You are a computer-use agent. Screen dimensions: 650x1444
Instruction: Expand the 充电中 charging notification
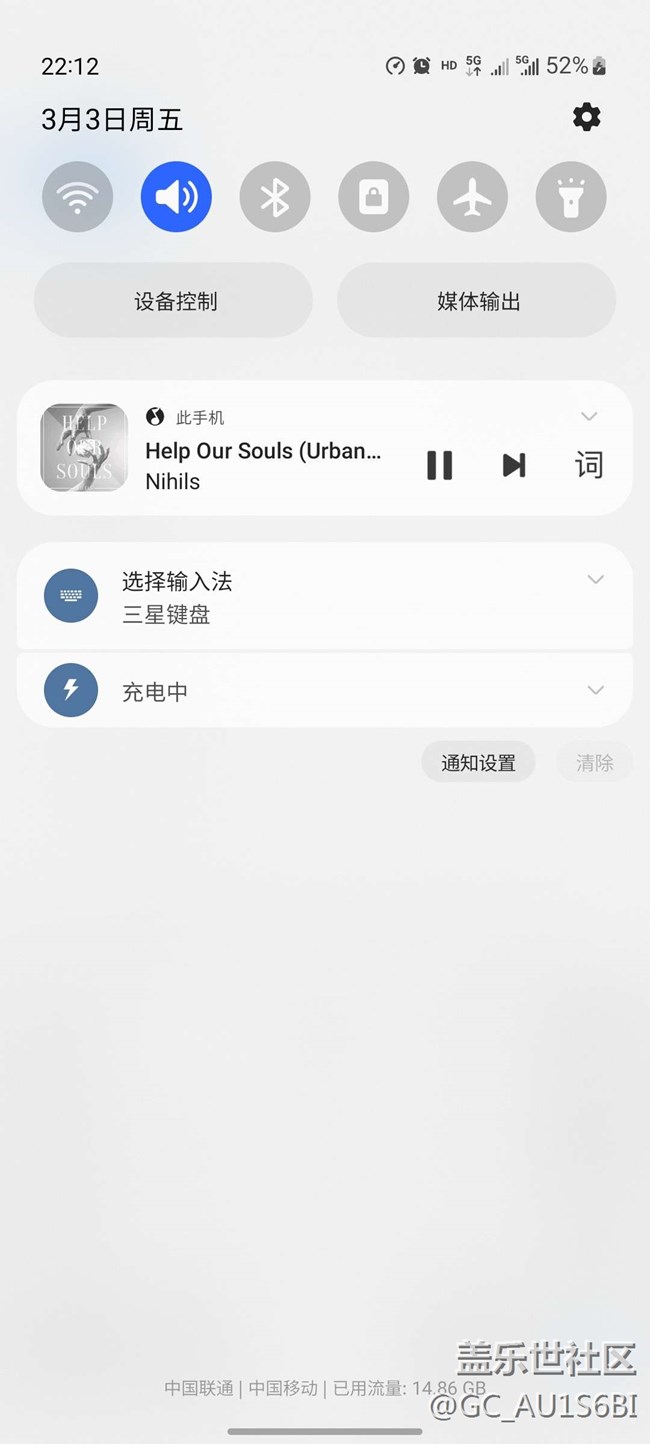pyautogui.click(x=596, y=690)
